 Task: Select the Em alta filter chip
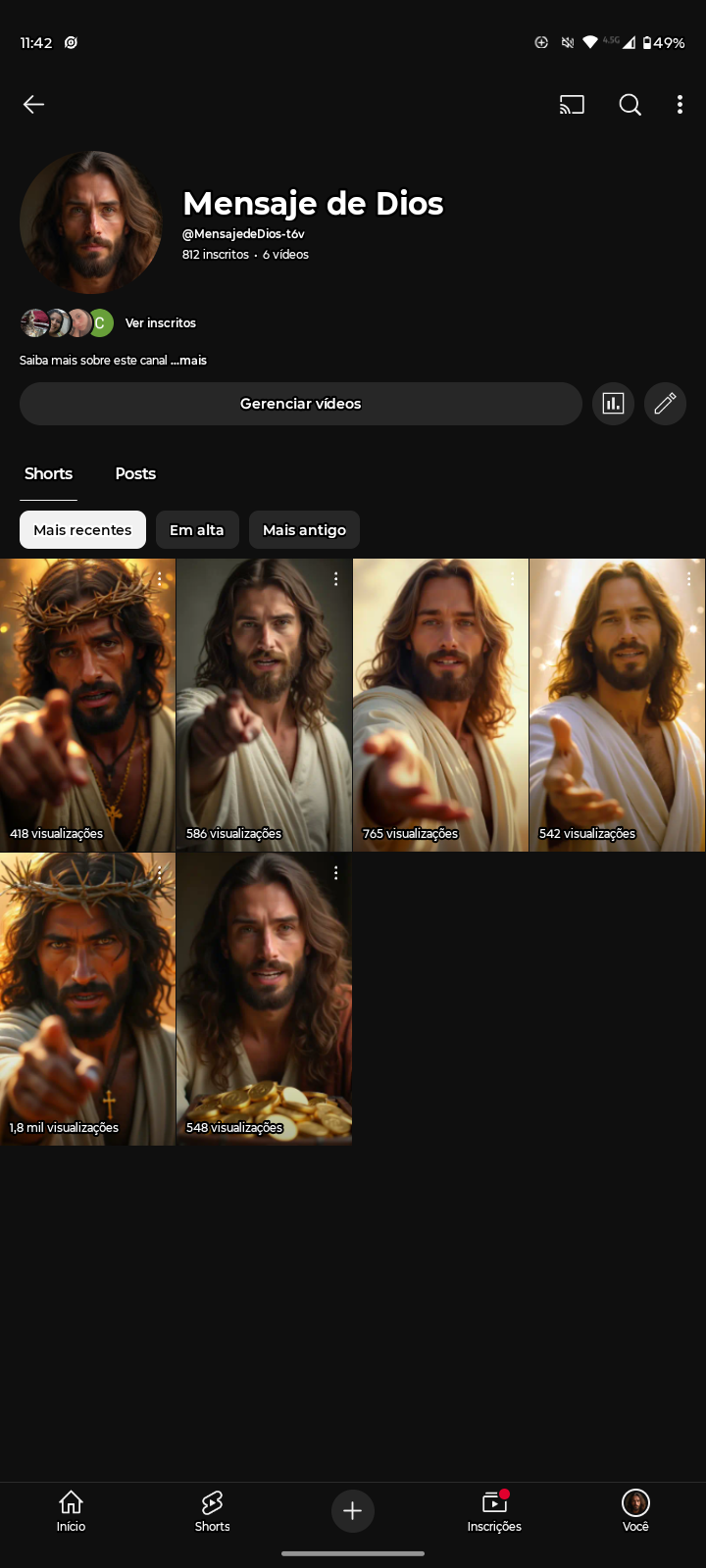[x=197, y=530]
